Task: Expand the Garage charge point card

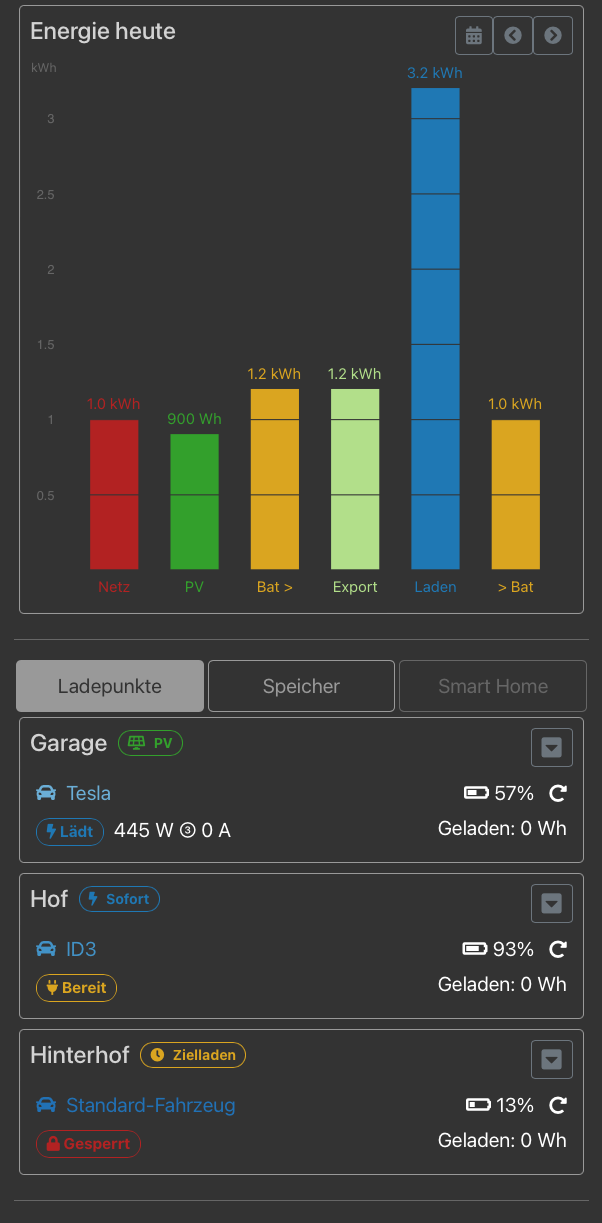Action: point(551,747)
